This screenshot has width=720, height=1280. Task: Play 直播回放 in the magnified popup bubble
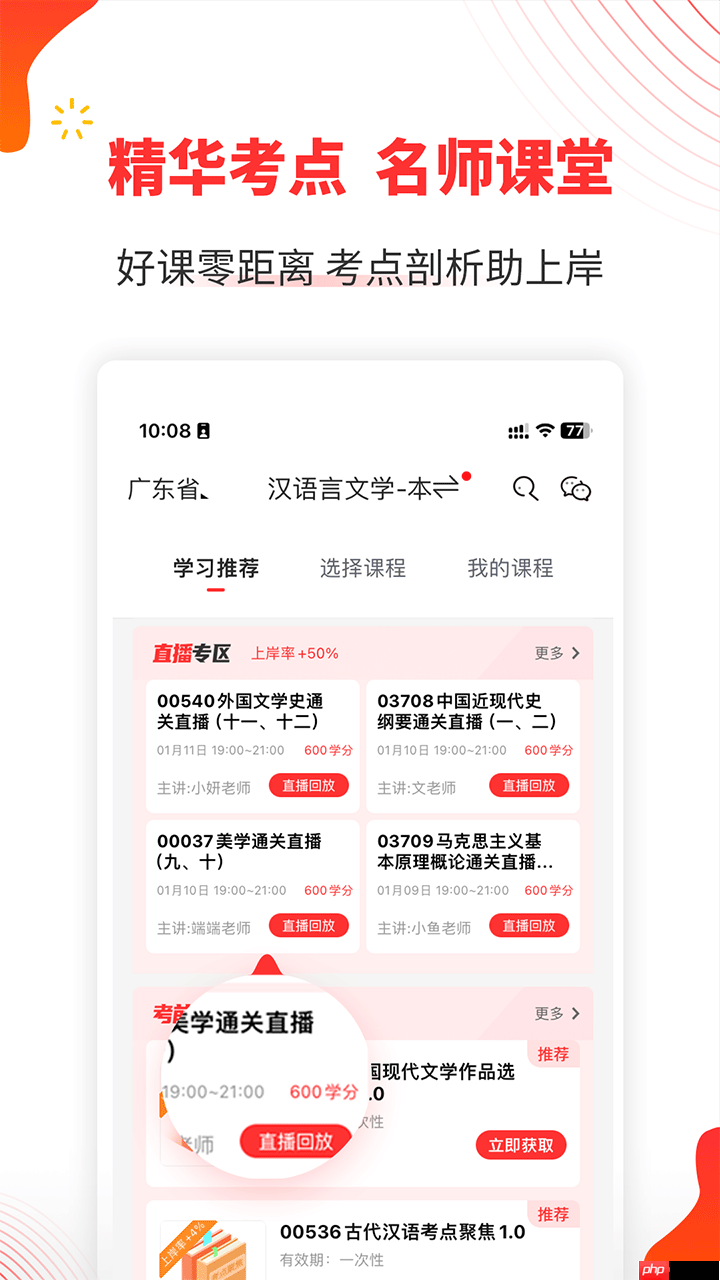point(294,1141)
